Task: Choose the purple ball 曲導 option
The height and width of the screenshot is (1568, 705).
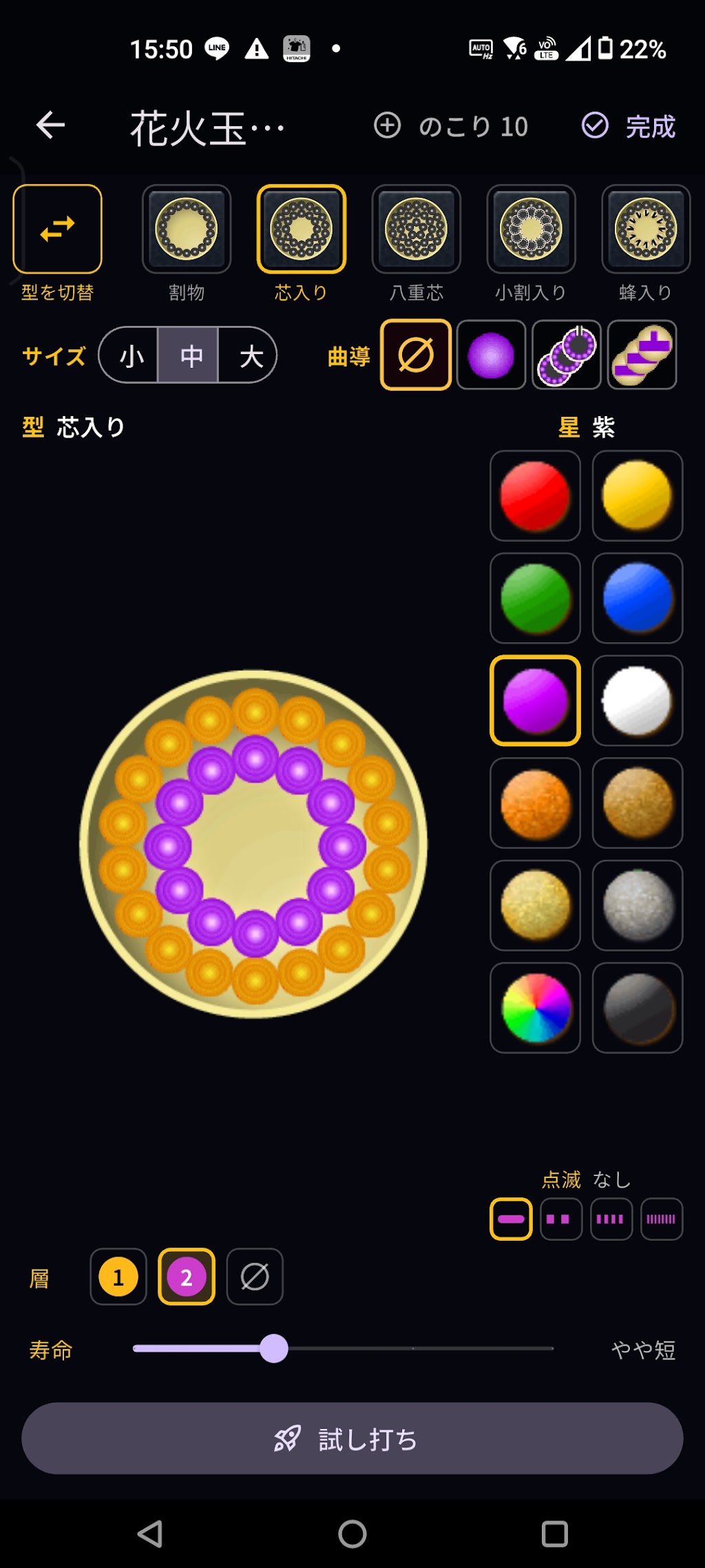Action: (491, 355)
